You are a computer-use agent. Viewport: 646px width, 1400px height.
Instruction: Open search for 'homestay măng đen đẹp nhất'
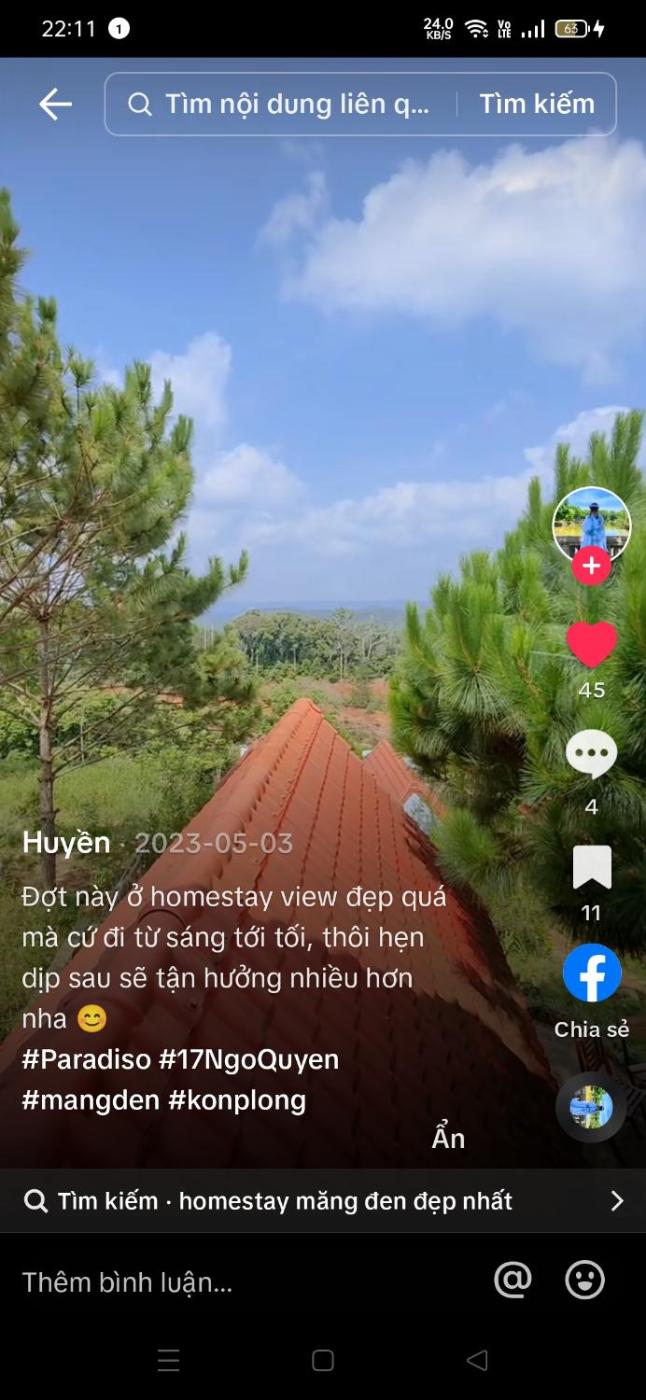[322, 1201]
